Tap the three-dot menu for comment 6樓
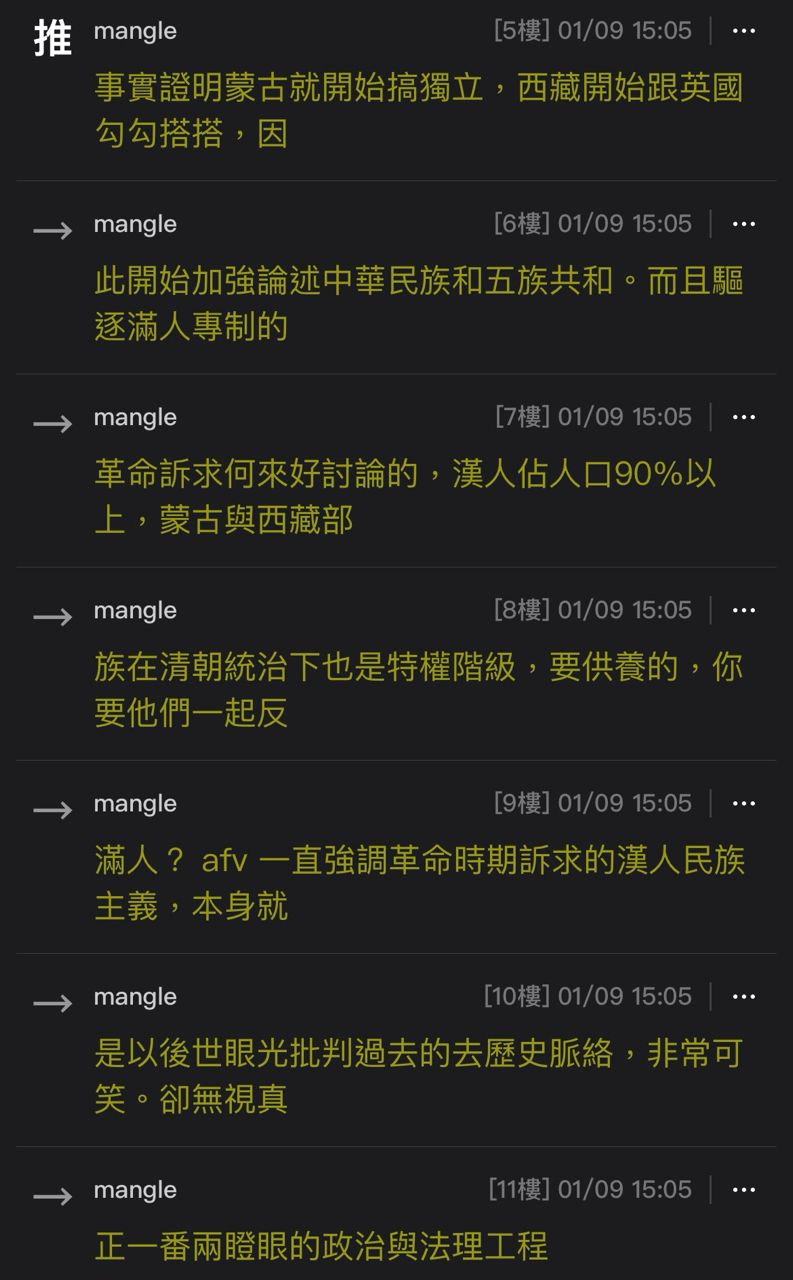This screenshot has width=793, height=1280. tap(744, 224)
